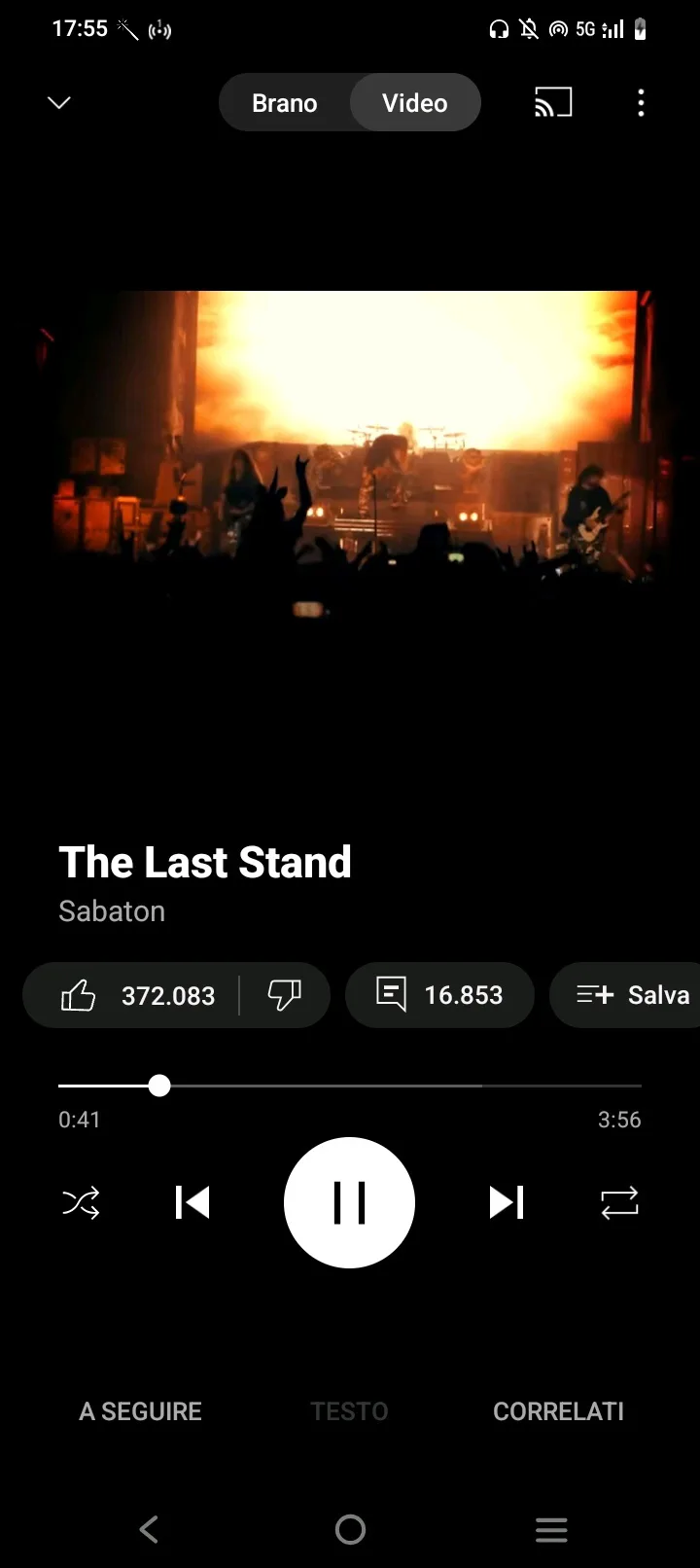Dislike this song
Image resolution: width=700 pixels, height=1568 pixels.
(284, 995)
